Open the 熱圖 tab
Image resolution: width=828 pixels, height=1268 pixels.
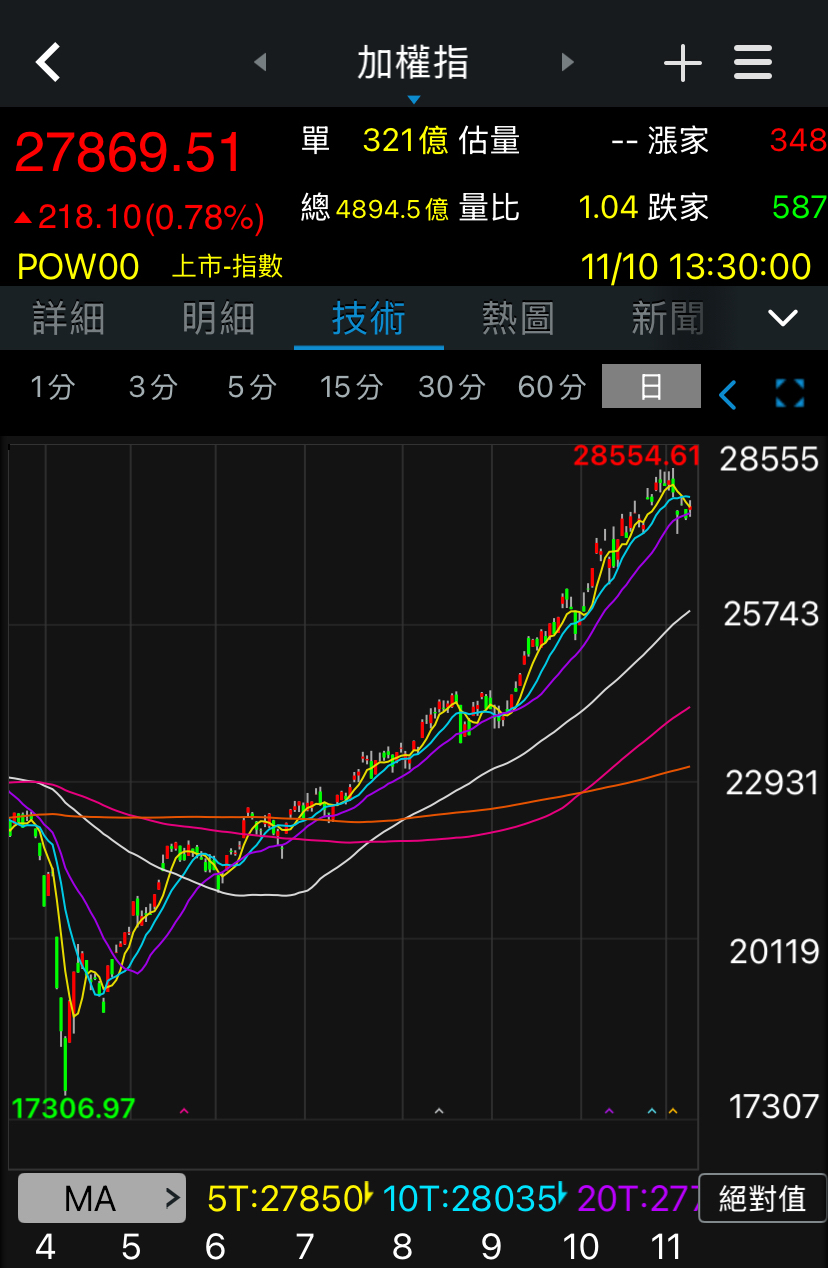[x=517, y=319]
